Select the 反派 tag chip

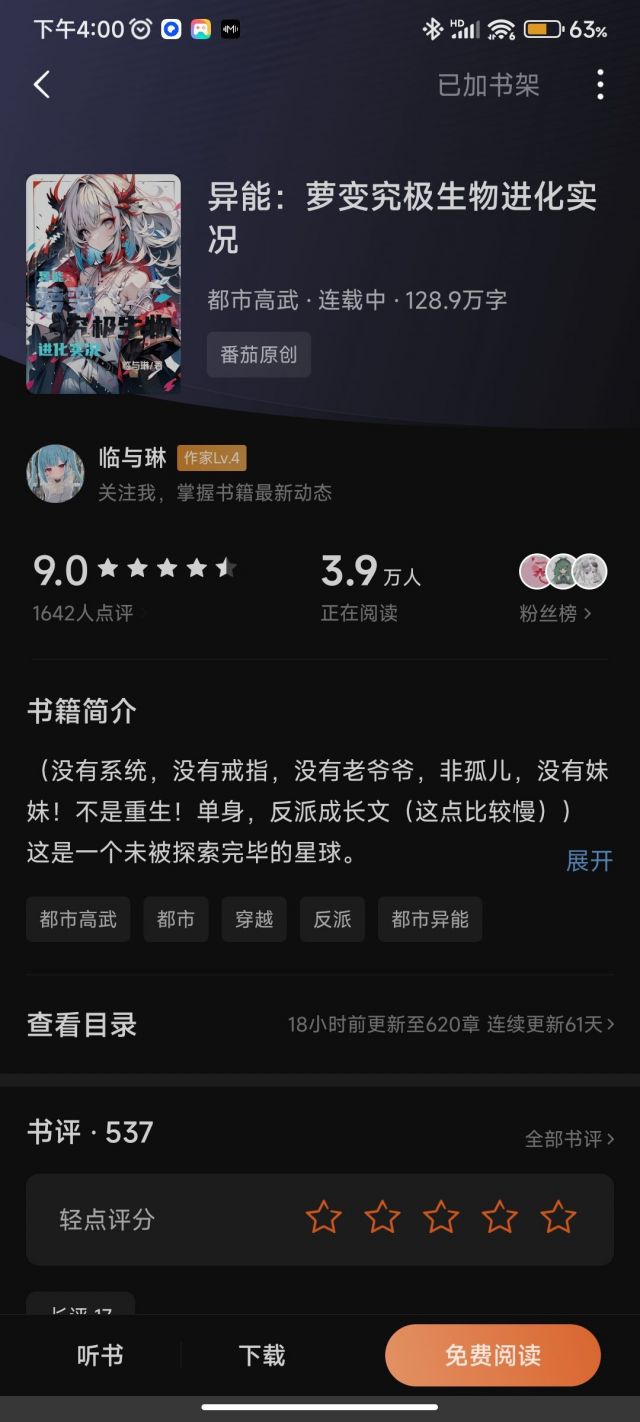point(332,919)
